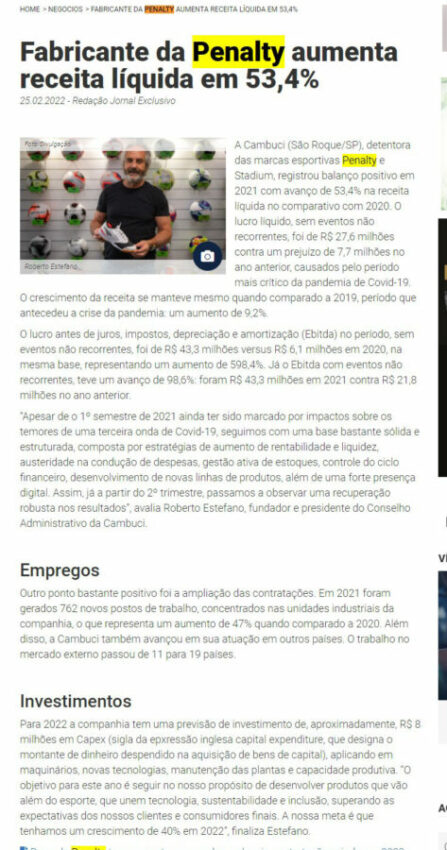This screenshot has width=447, height=850.
Task: Go to the HOME breadcrumb link
Action: click(30, 9)
